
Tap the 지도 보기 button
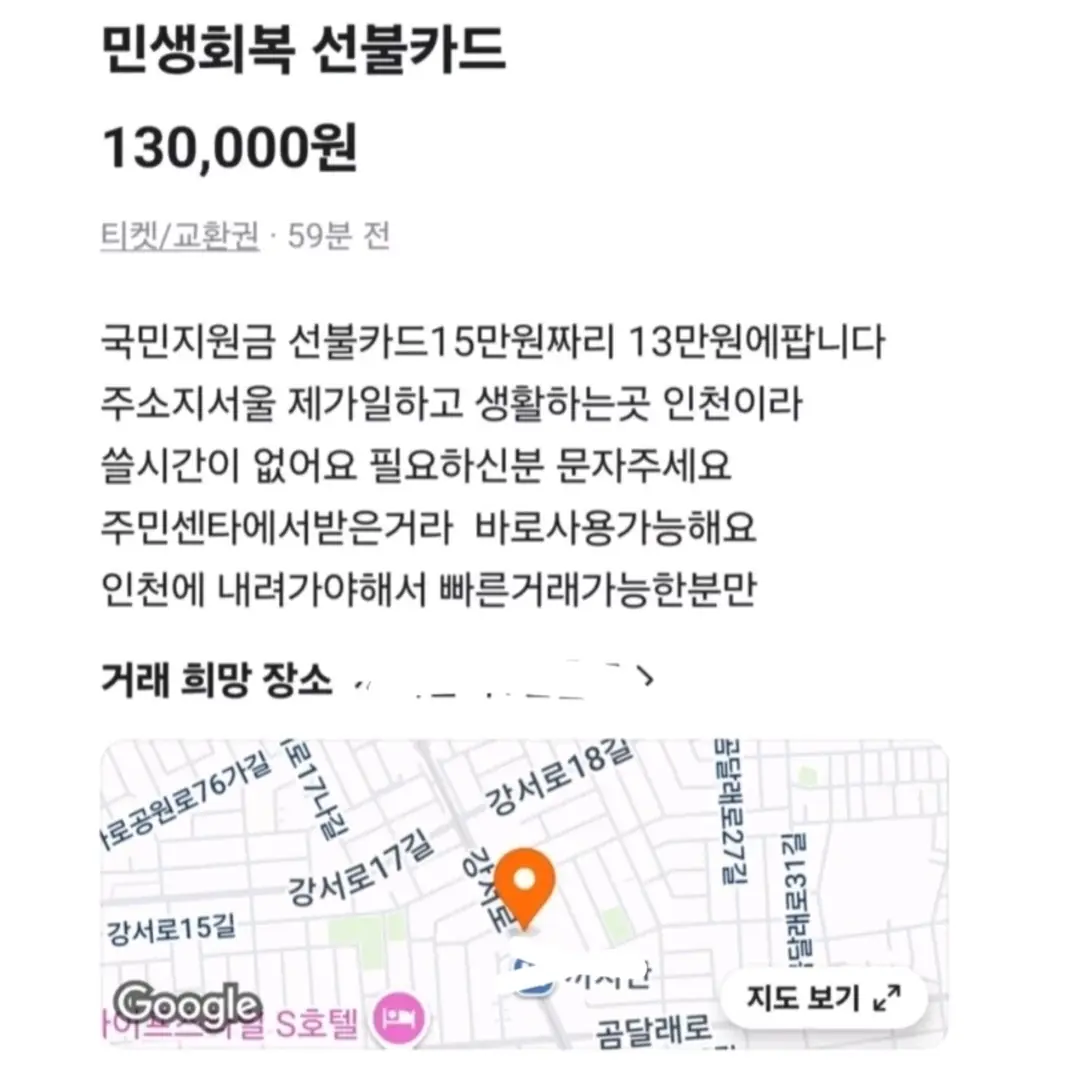[x=822, y=997]
